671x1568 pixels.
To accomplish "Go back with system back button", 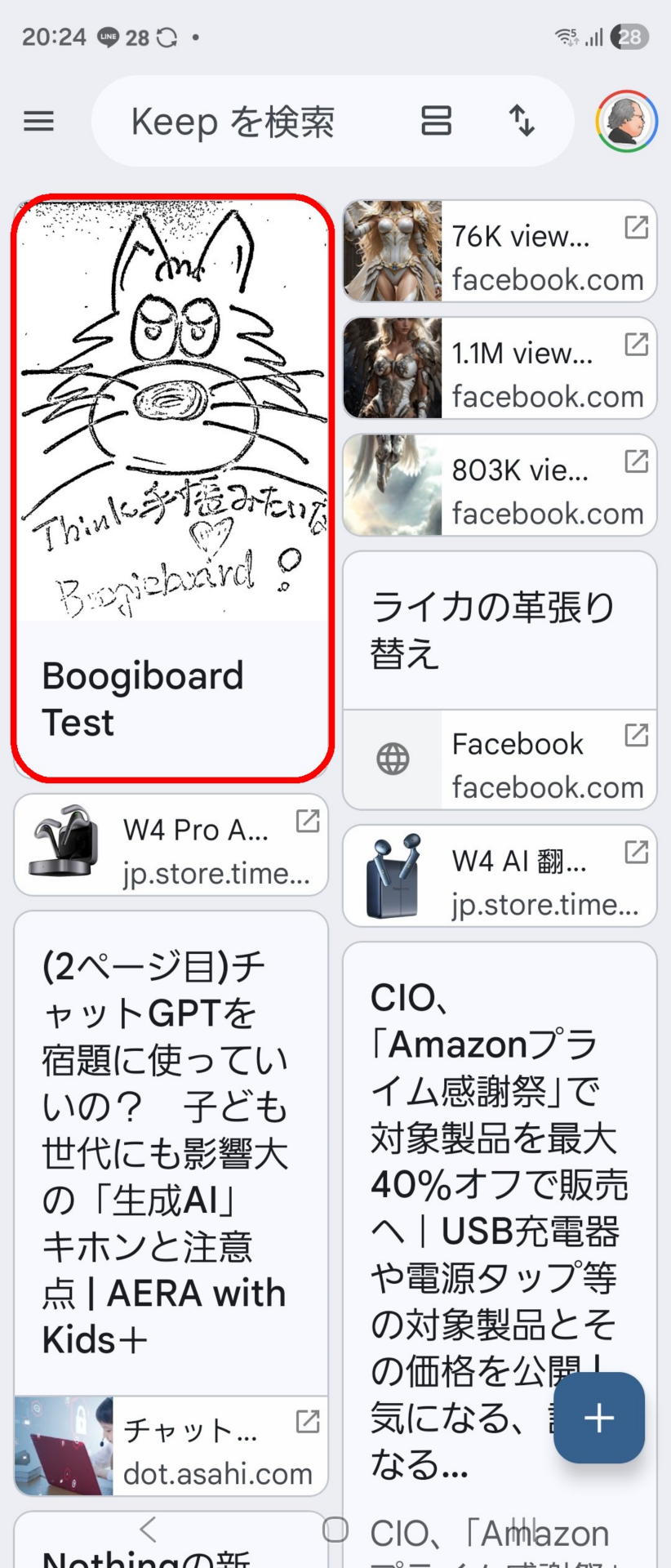I will click(x=148, y=1529).
